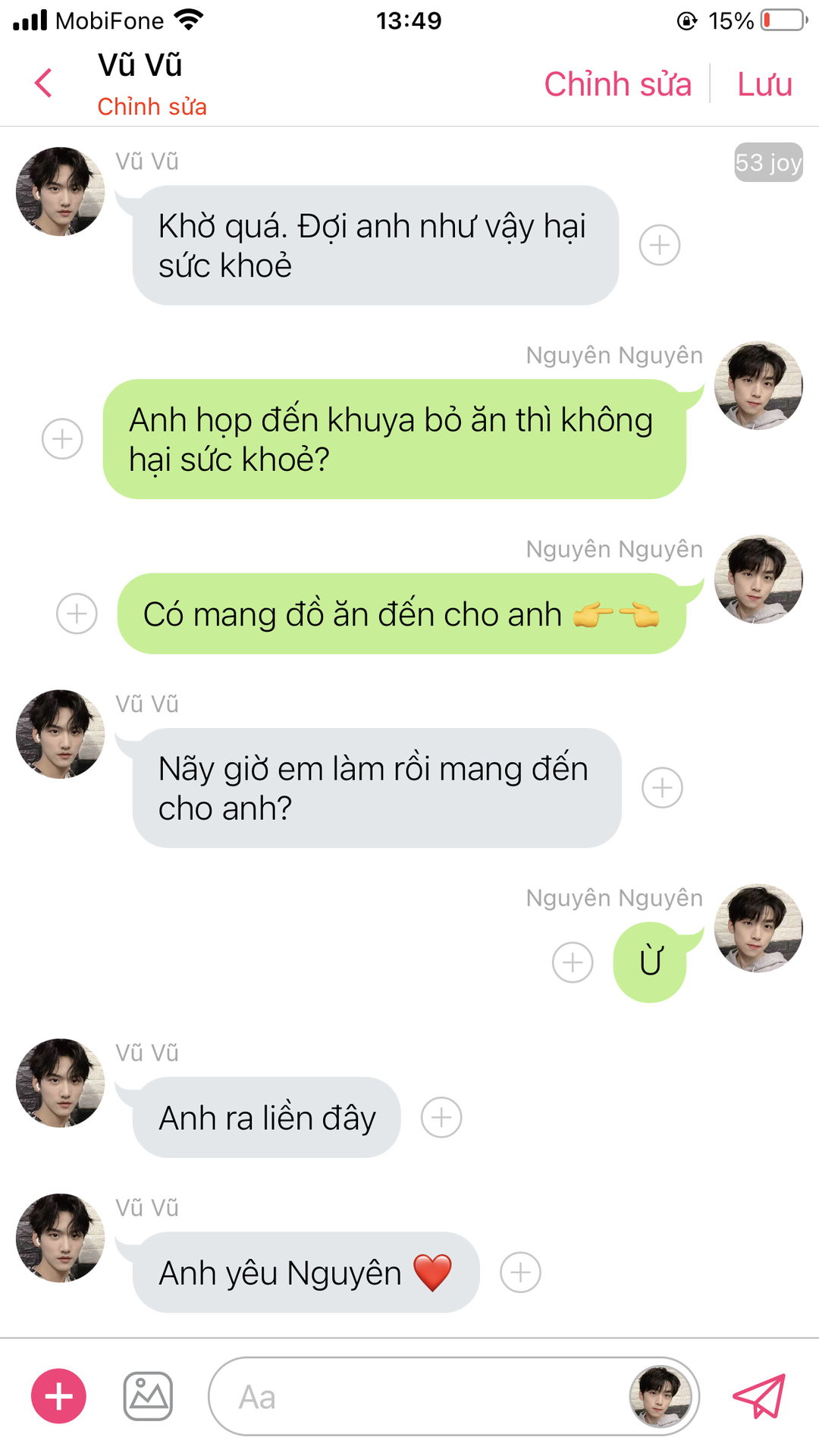Send the message with paper plane
The width and height of the screenshot is (819, 1456).
[x=759, y=1396]
